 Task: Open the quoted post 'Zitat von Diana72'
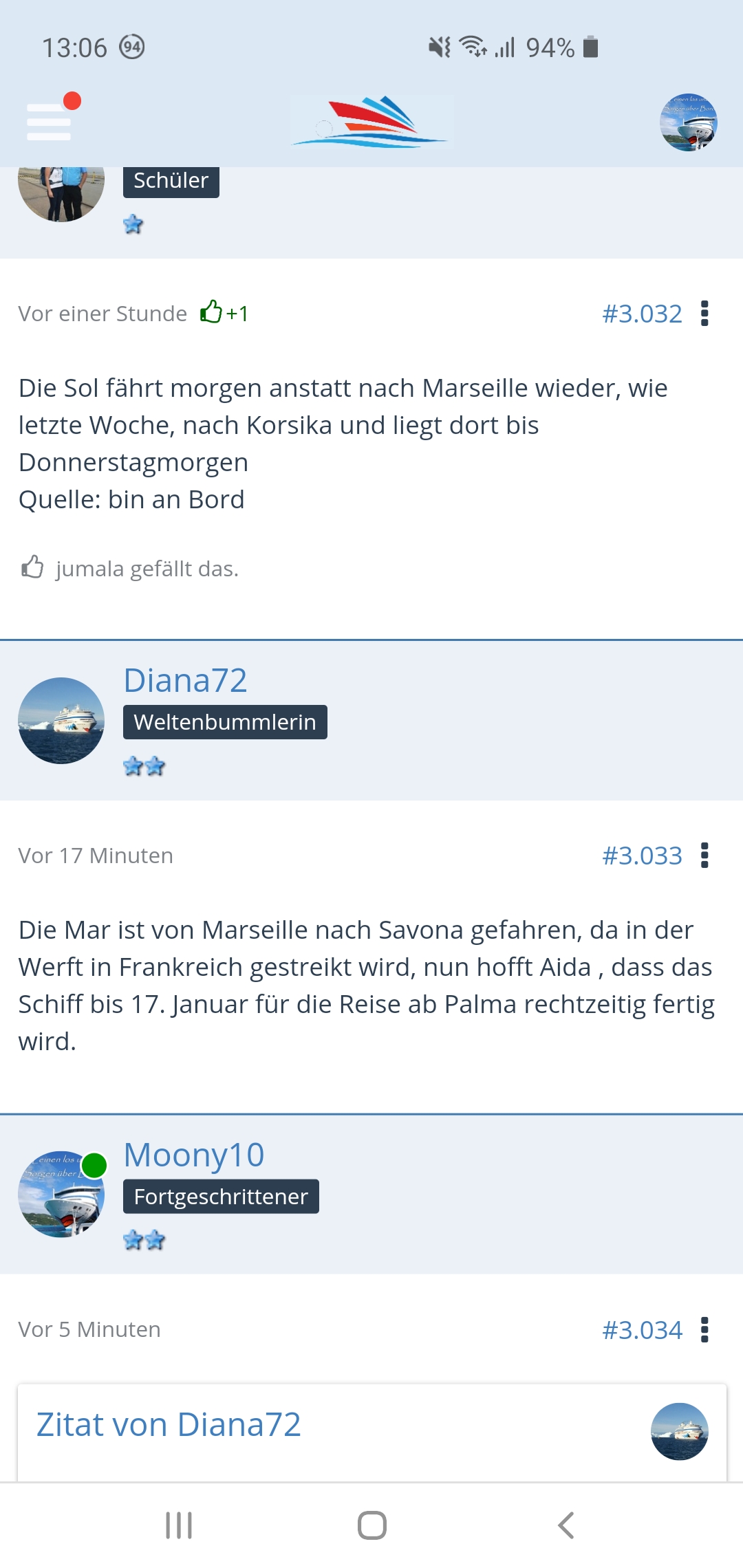click(169, 1424)
